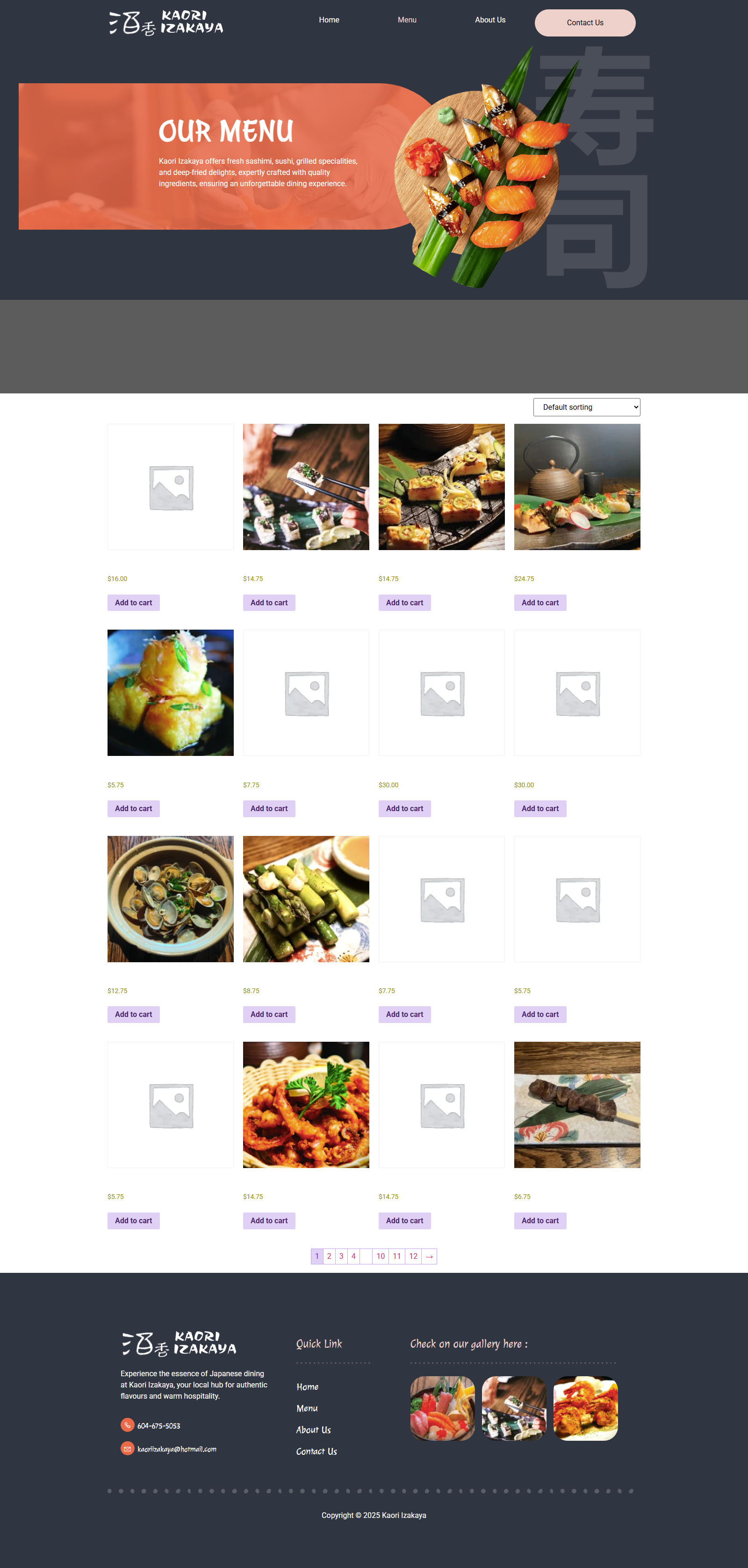Open the fried squid product image
Screen dimensions: 748x1568
click(x=306, y=1104)
